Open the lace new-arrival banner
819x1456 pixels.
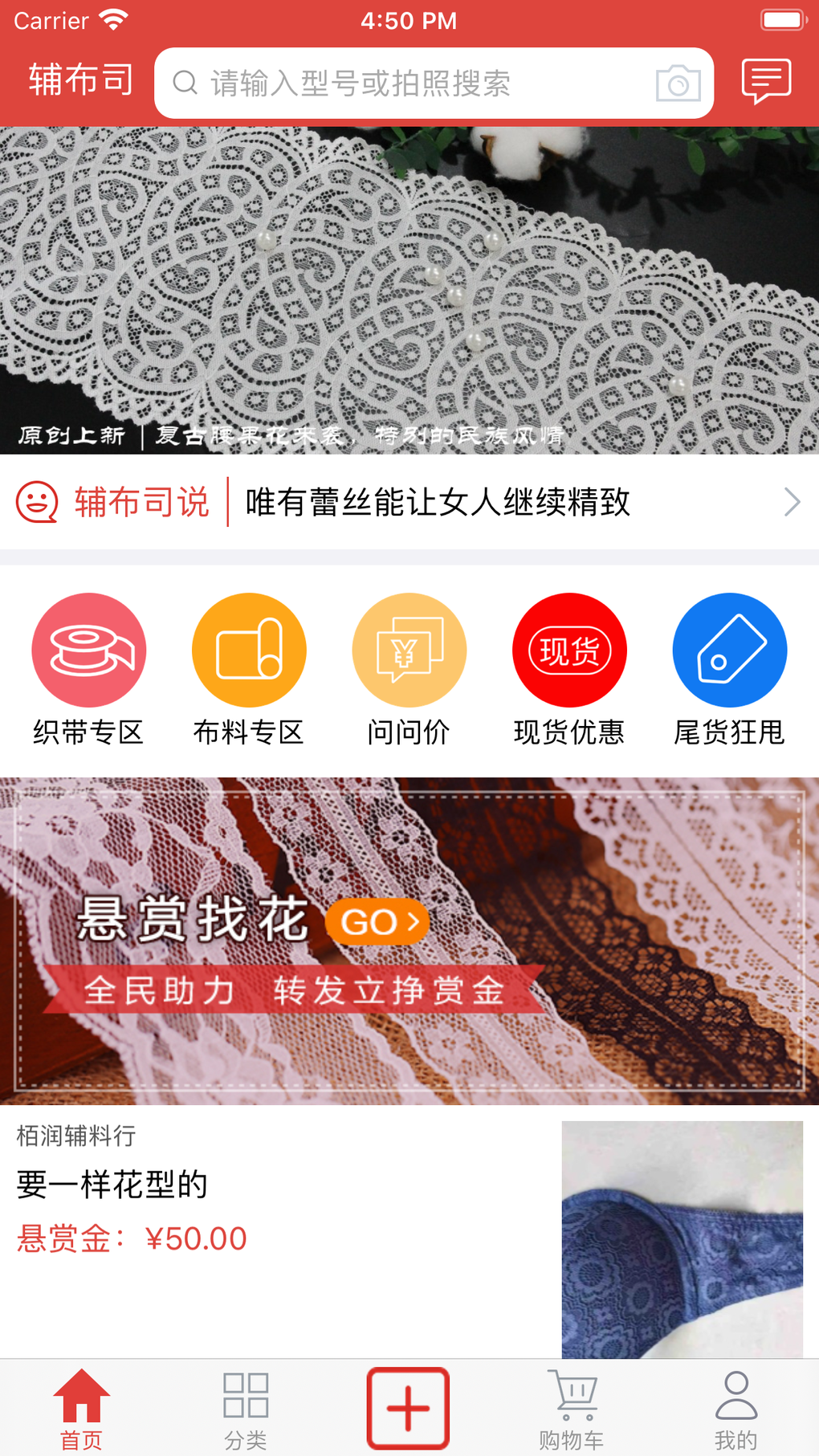[x=409, y=290]
